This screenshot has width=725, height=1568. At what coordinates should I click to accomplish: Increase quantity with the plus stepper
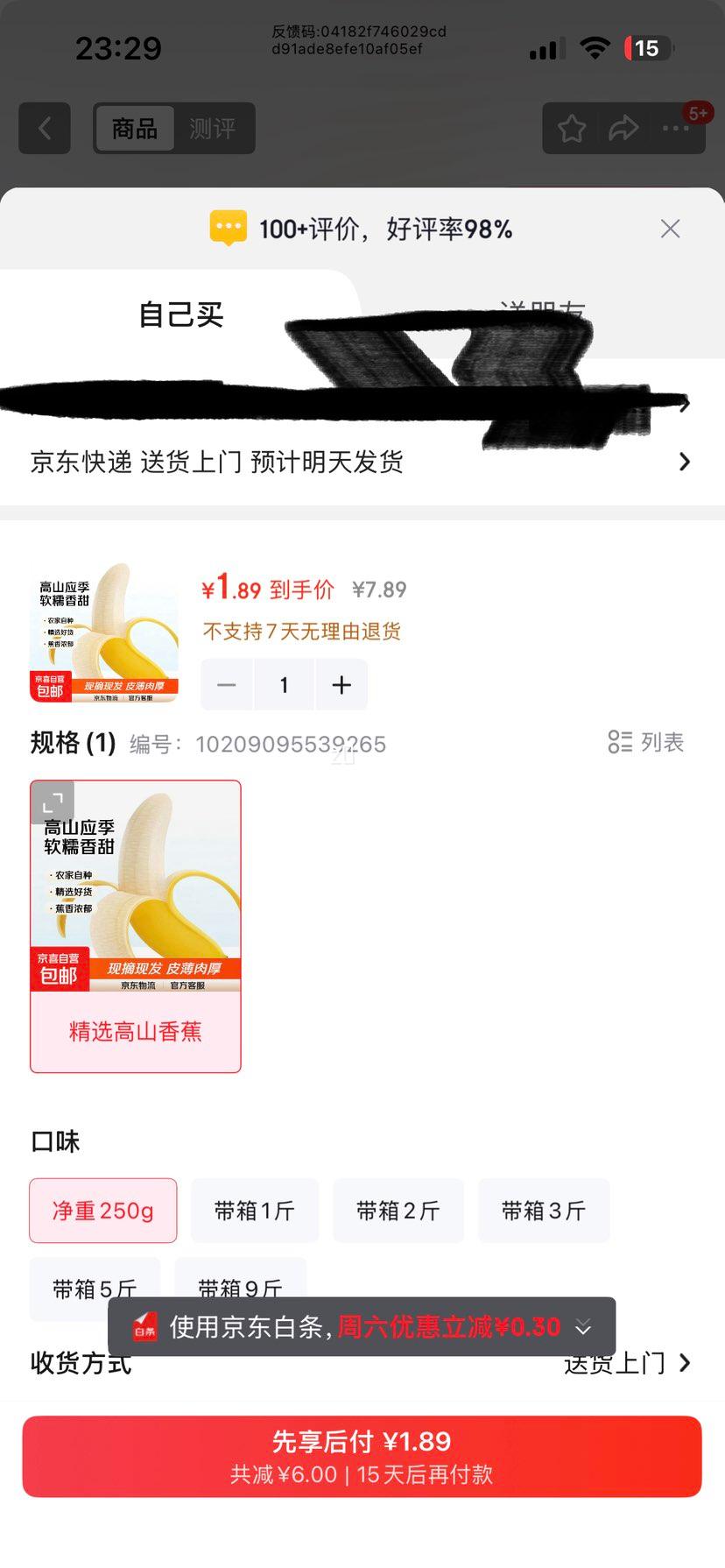tap(341, 684)
